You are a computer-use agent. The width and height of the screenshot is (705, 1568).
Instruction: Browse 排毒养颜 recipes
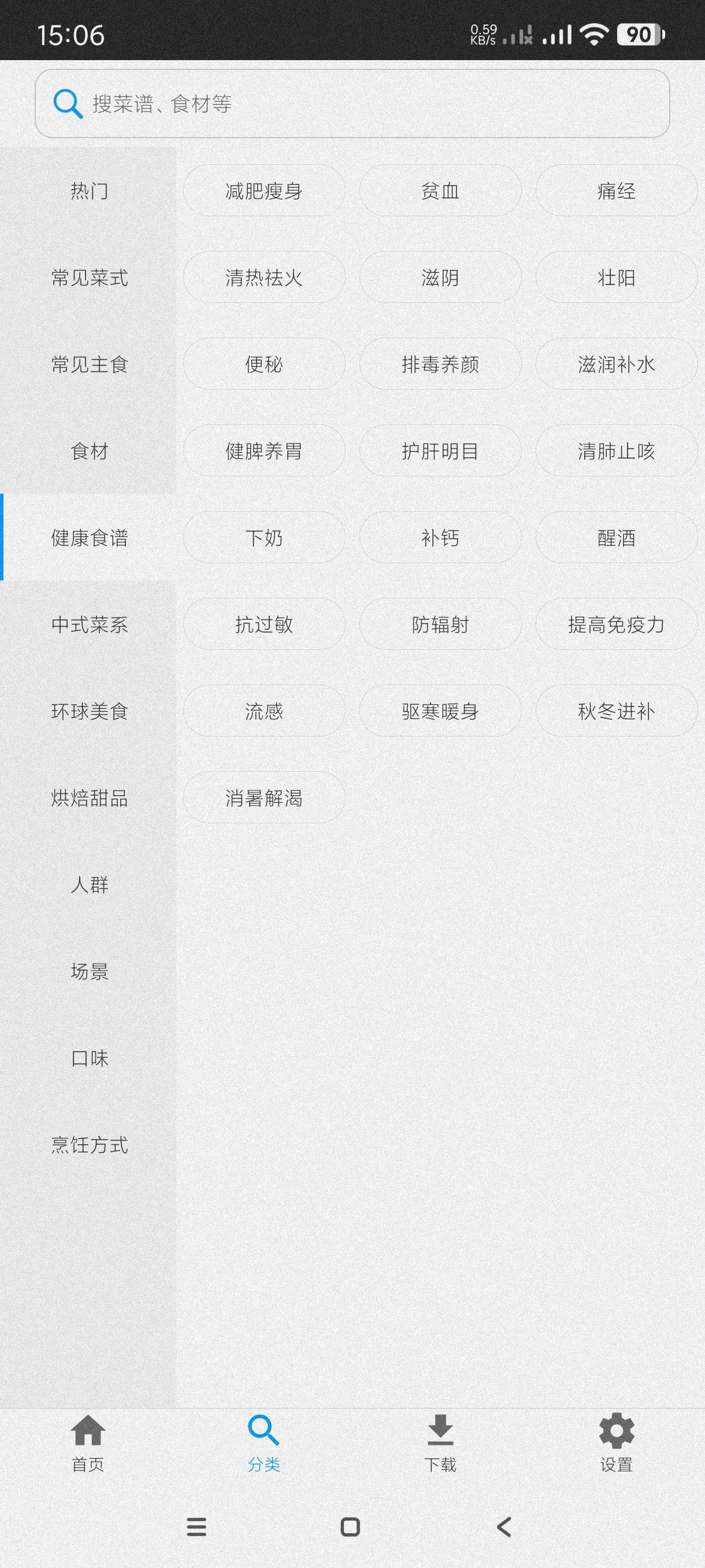pyautogui.click(x=440, y=365)
